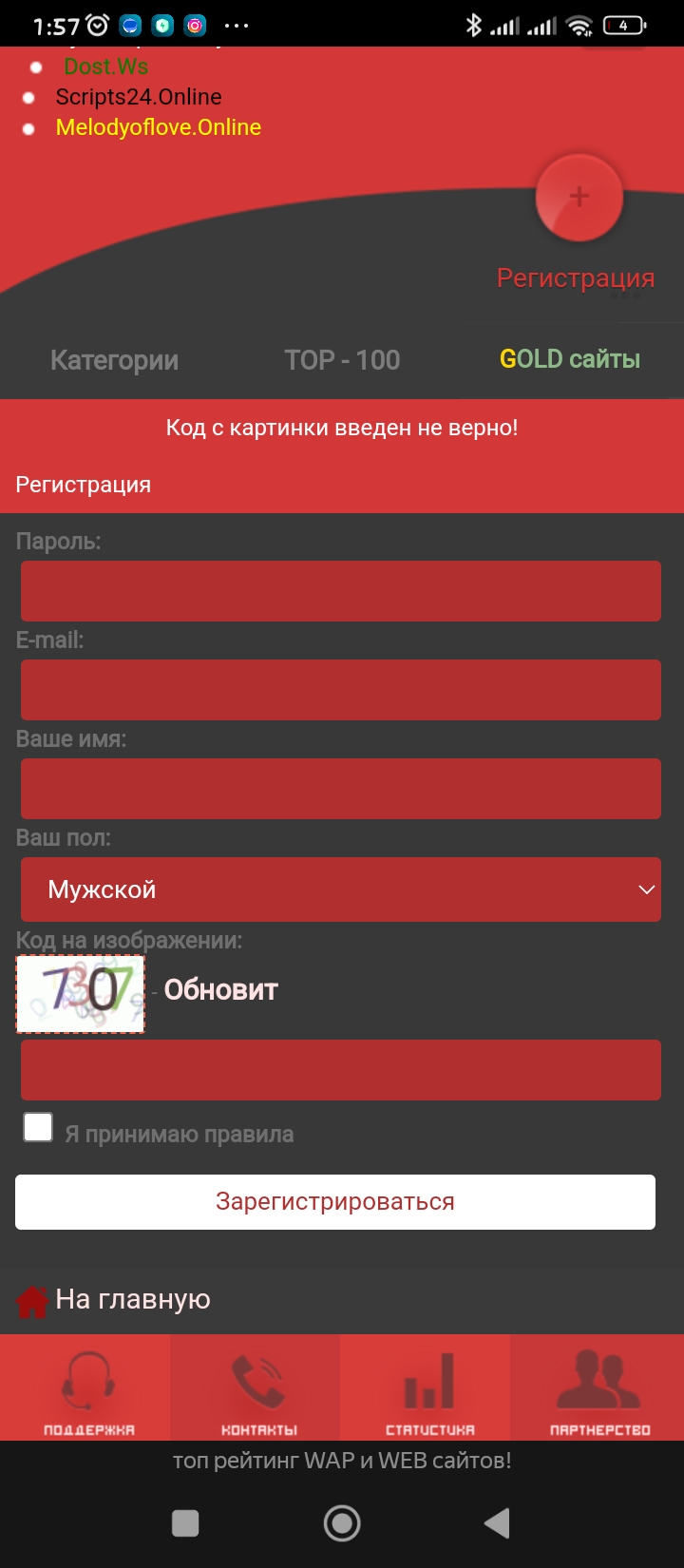Focus the Пароль input field
Screen dimensions: 684x1568
[x=341, y=591]
